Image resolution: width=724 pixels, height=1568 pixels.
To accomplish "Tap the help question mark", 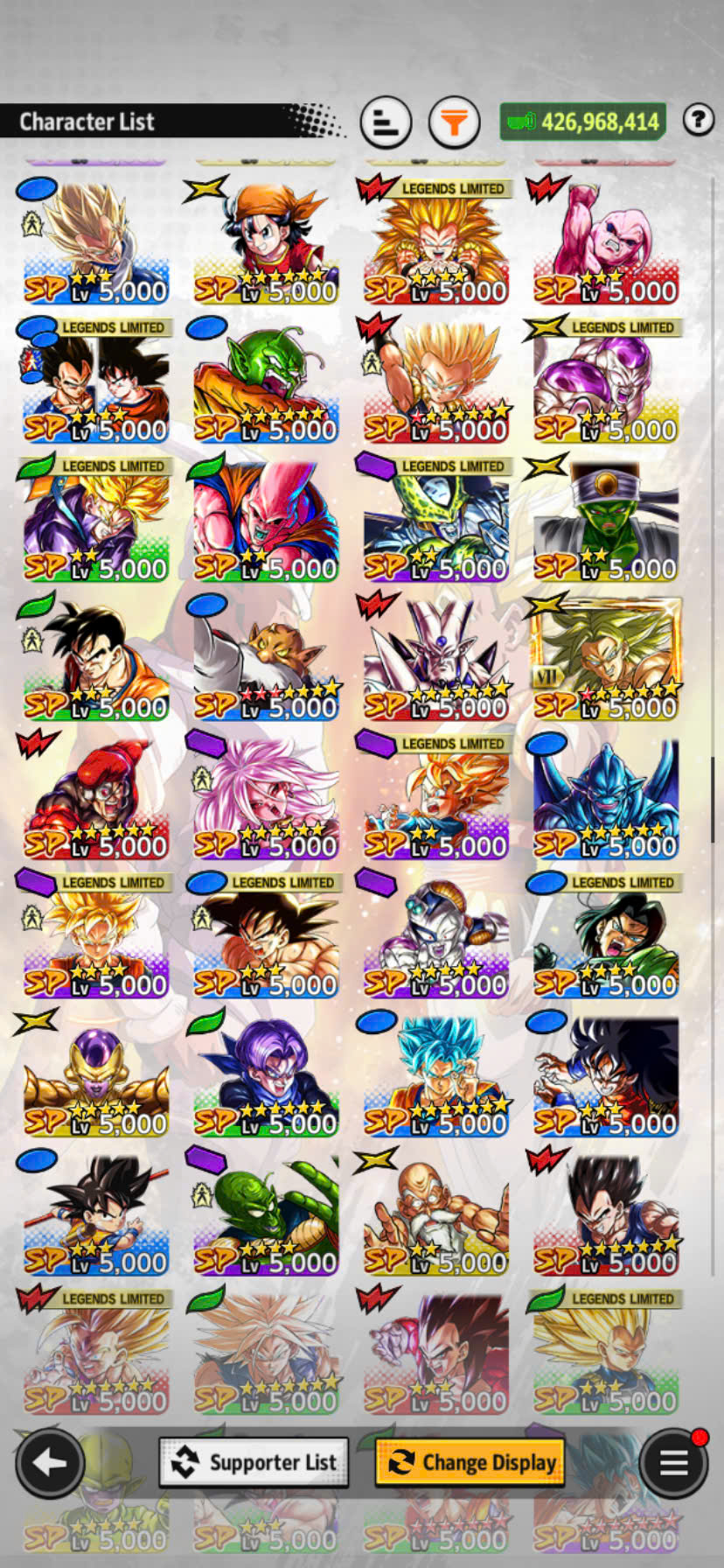I will point(698,119).
